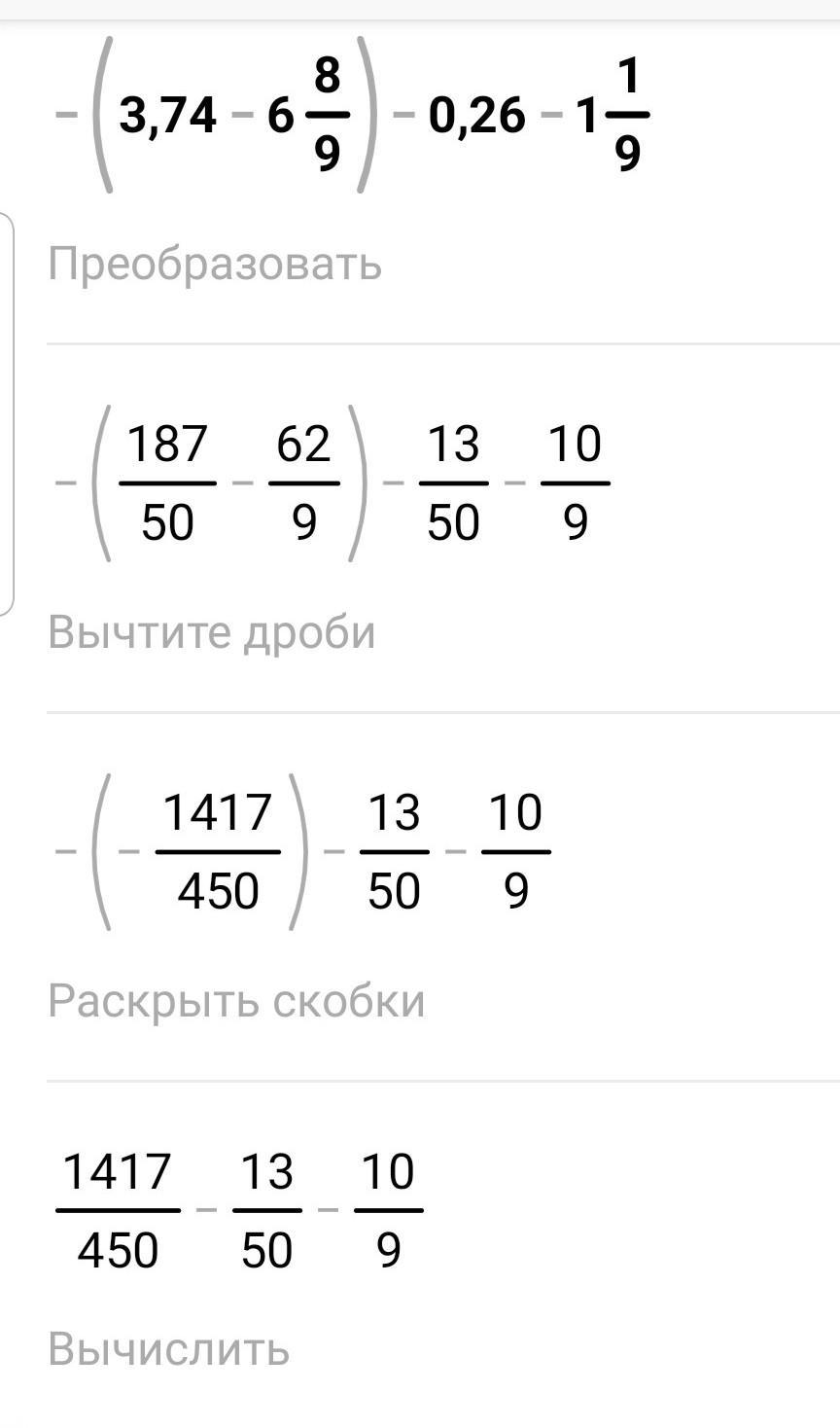
Task: Expand the Преобразовать step
Action: point(215,264)
